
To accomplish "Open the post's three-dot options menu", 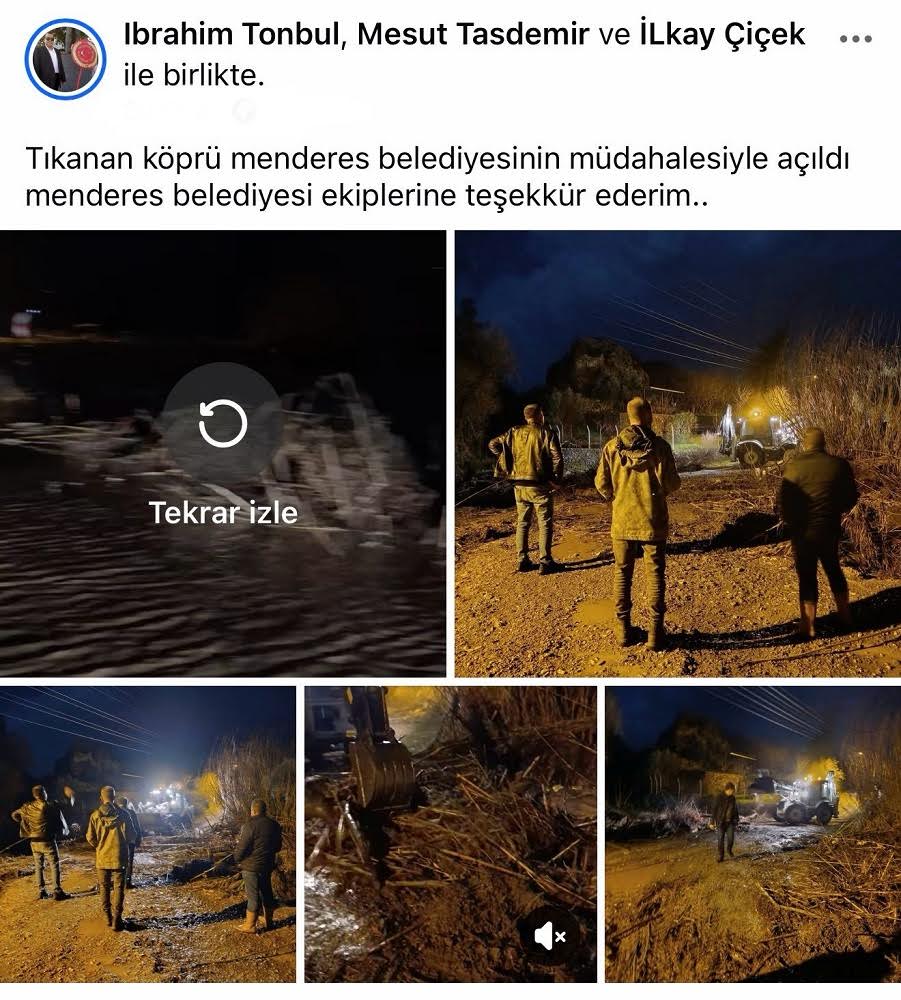I will pyautogui.click(x=855, y=39).
